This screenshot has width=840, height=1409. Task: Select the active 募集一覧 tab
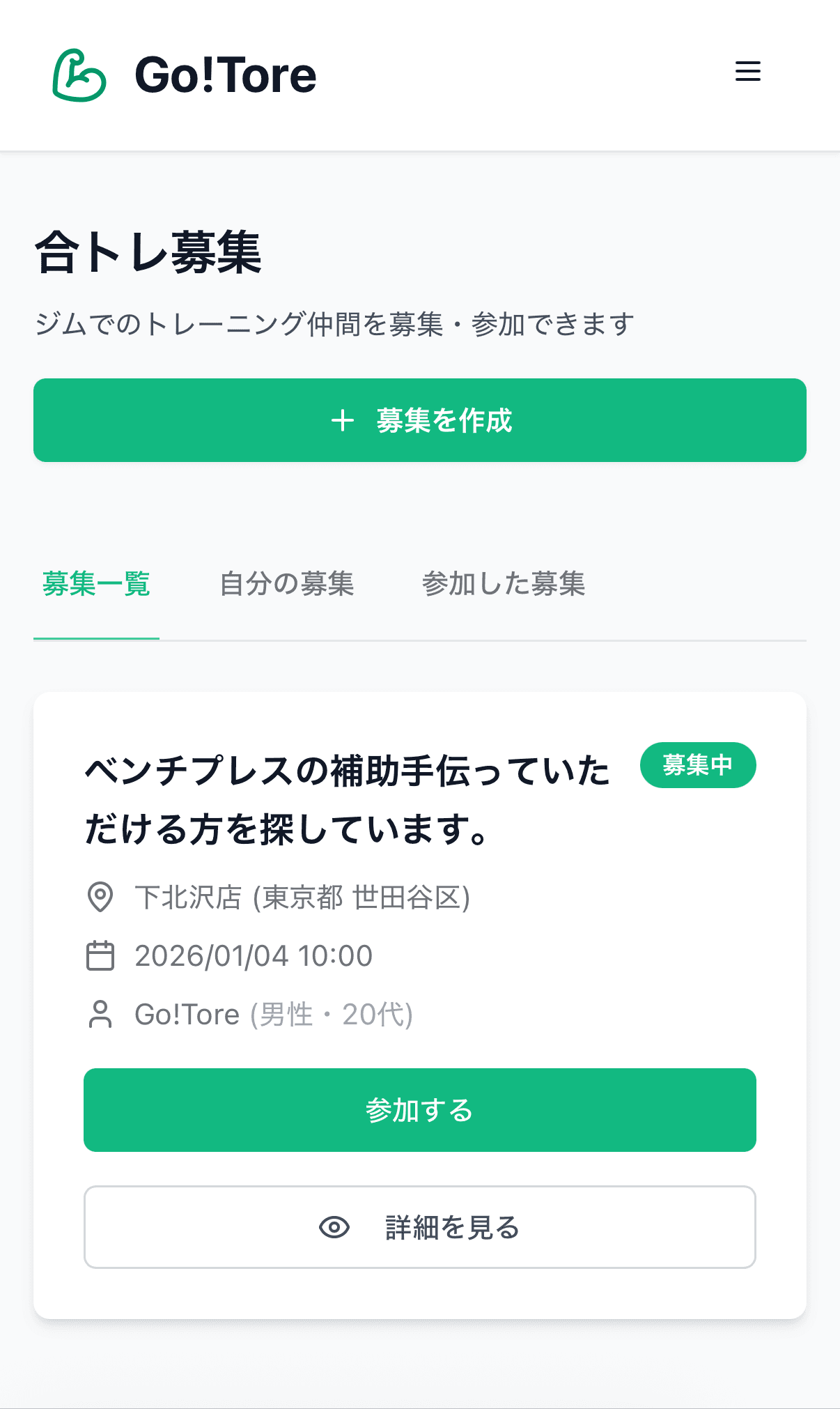(x=96, y=585)
